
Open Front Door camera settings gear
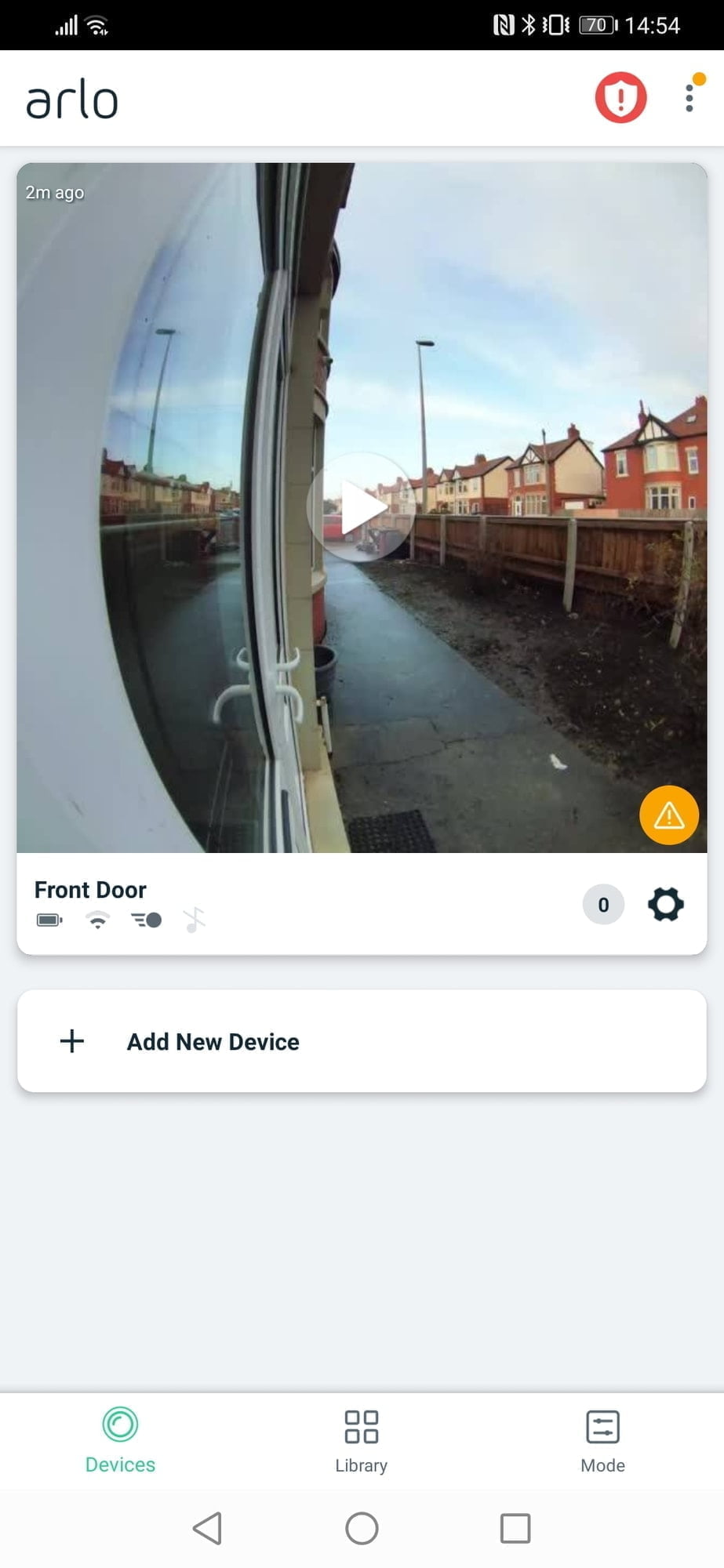[x=665, y=904]
